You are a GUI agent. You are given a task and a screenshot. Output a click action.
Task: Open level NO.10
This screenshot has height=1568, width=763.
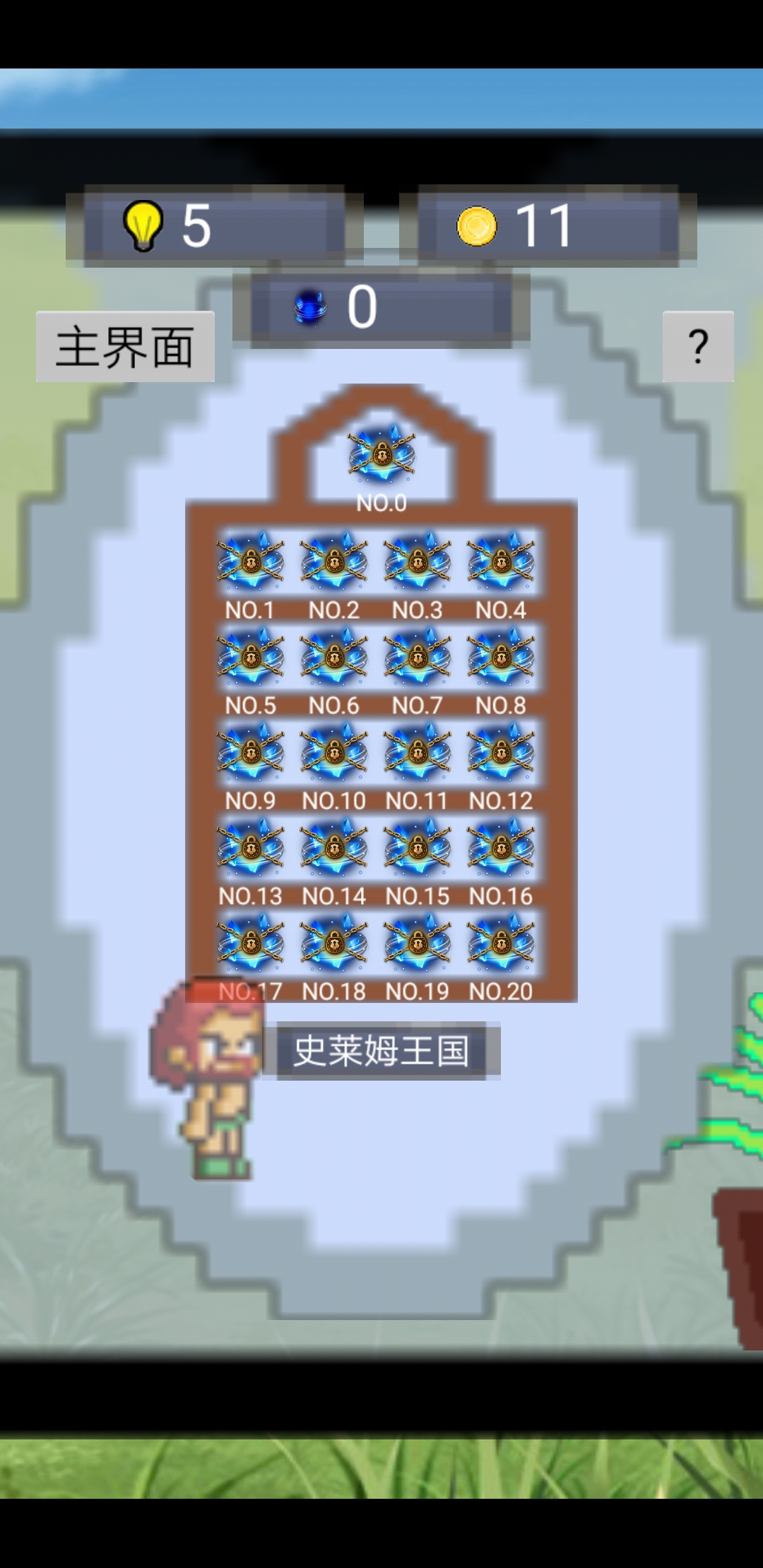333,753
